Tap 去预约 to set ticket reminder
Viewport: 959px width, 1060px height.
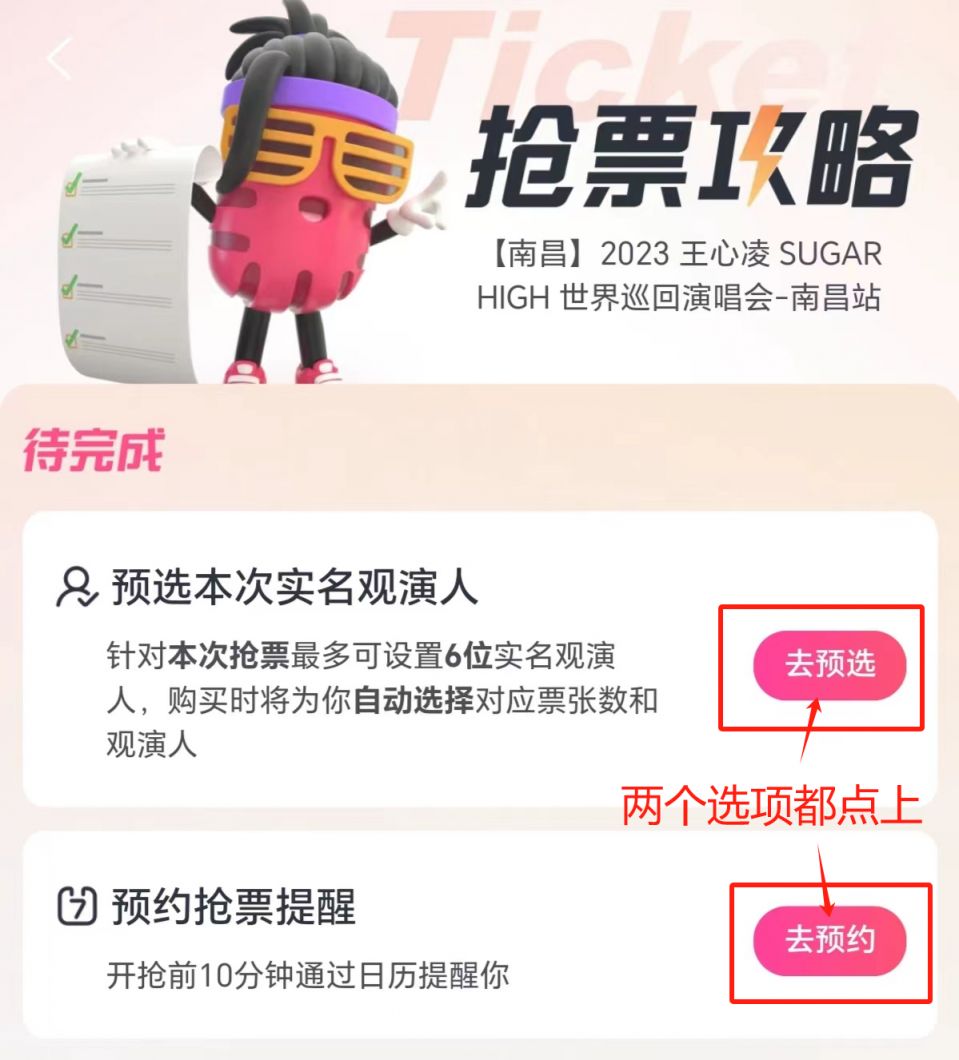pyautogui.click(x=829, y=940)
